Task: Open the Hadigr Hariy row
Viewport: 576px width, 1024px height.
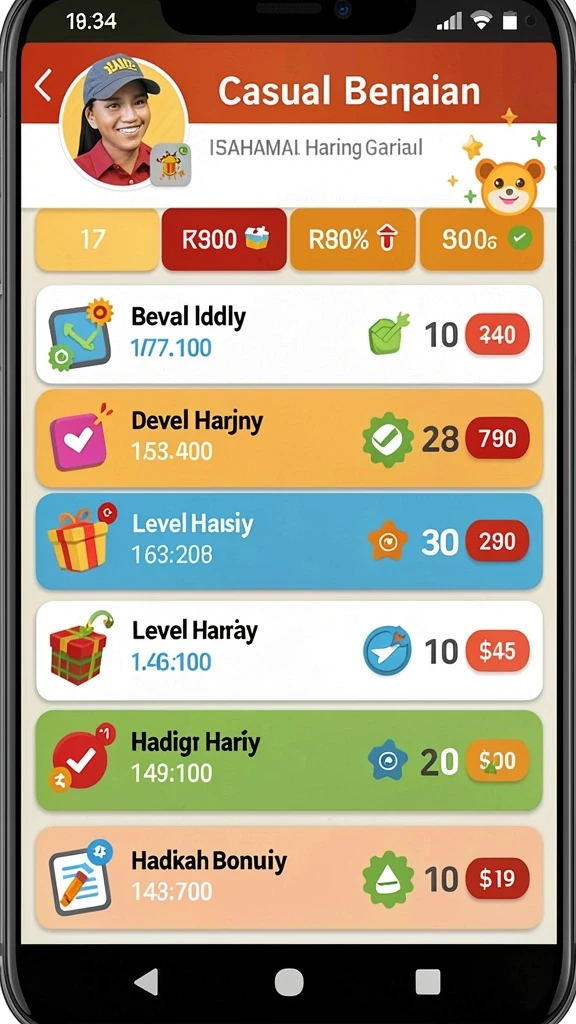Action: pyautogui.click(x=289, y=760)
